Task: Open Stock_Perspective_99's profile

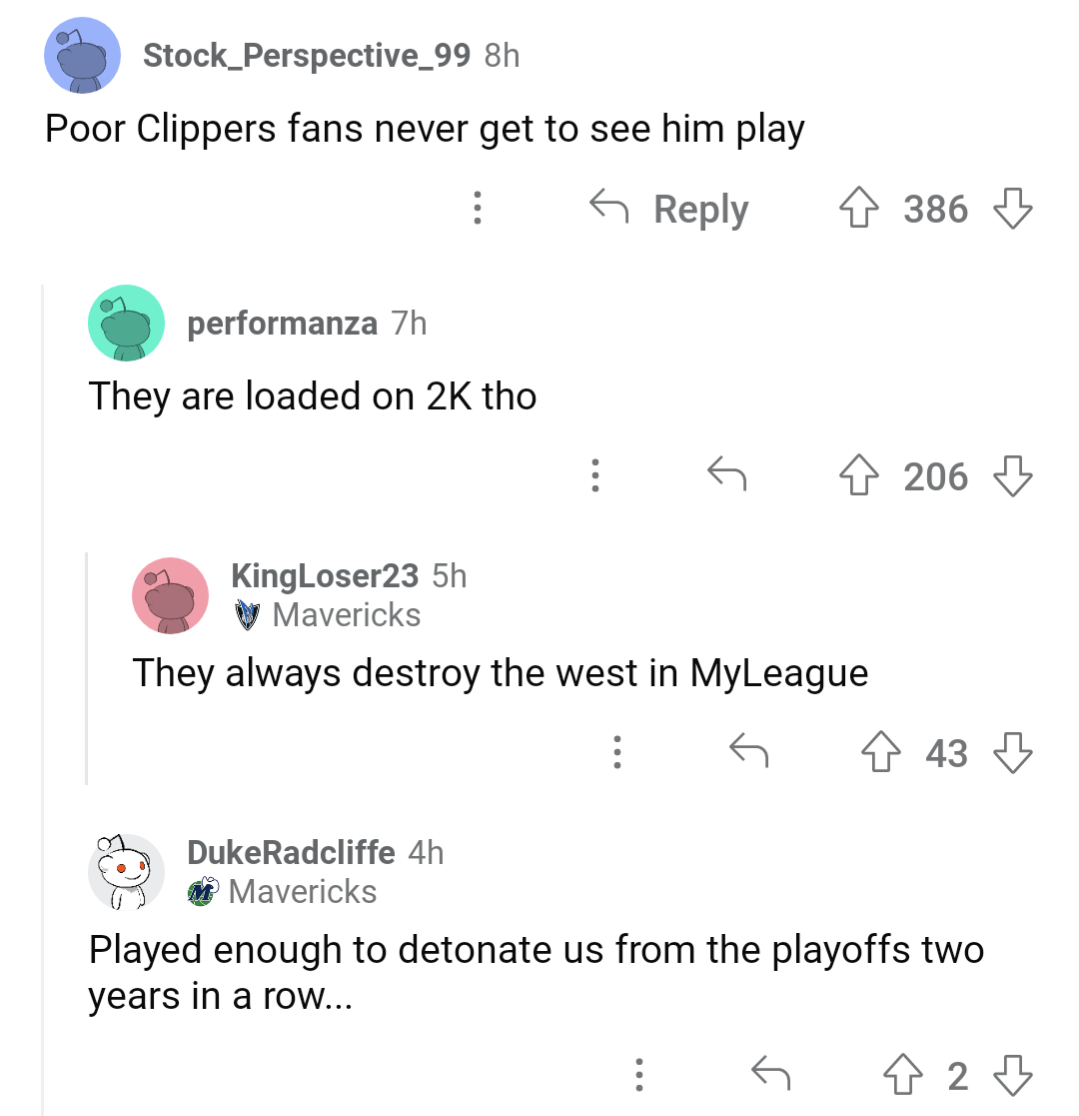Action: 307,55
